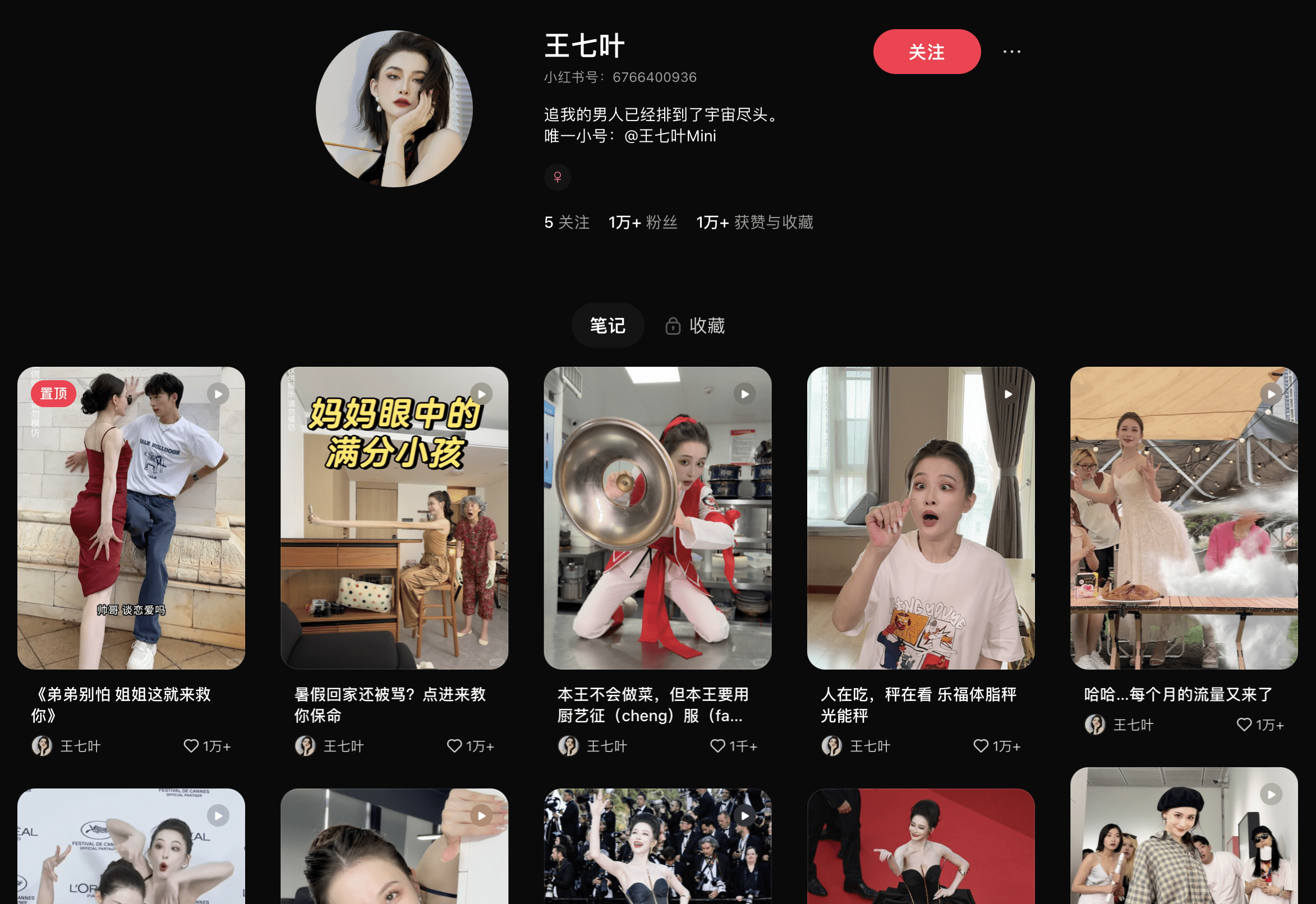This screenshot has width=1316, height=904.
Task: View 王七叶's profile avatar photo
Action: [x=394, y=109]
